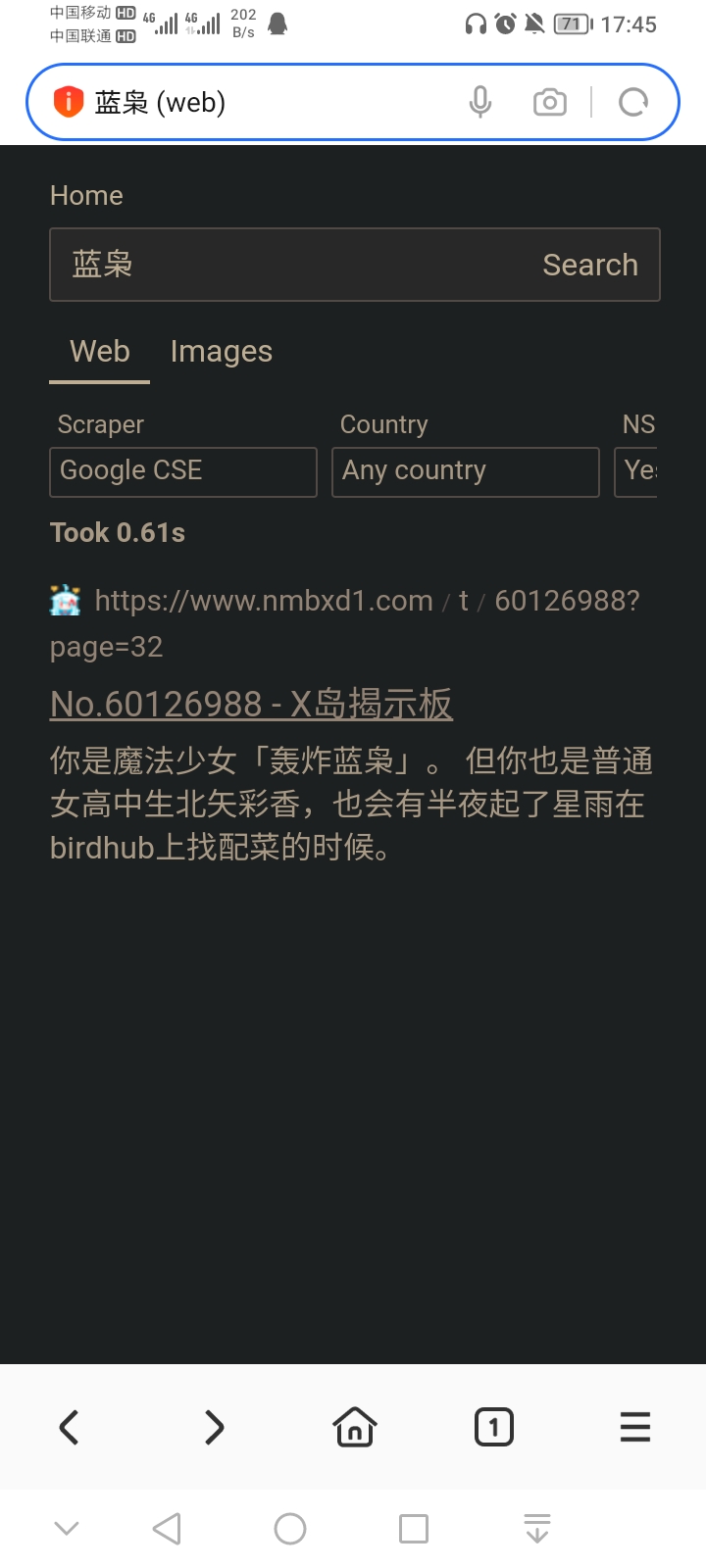
Task: Start voice search with the microphone icon
Action: pos(480,102)
